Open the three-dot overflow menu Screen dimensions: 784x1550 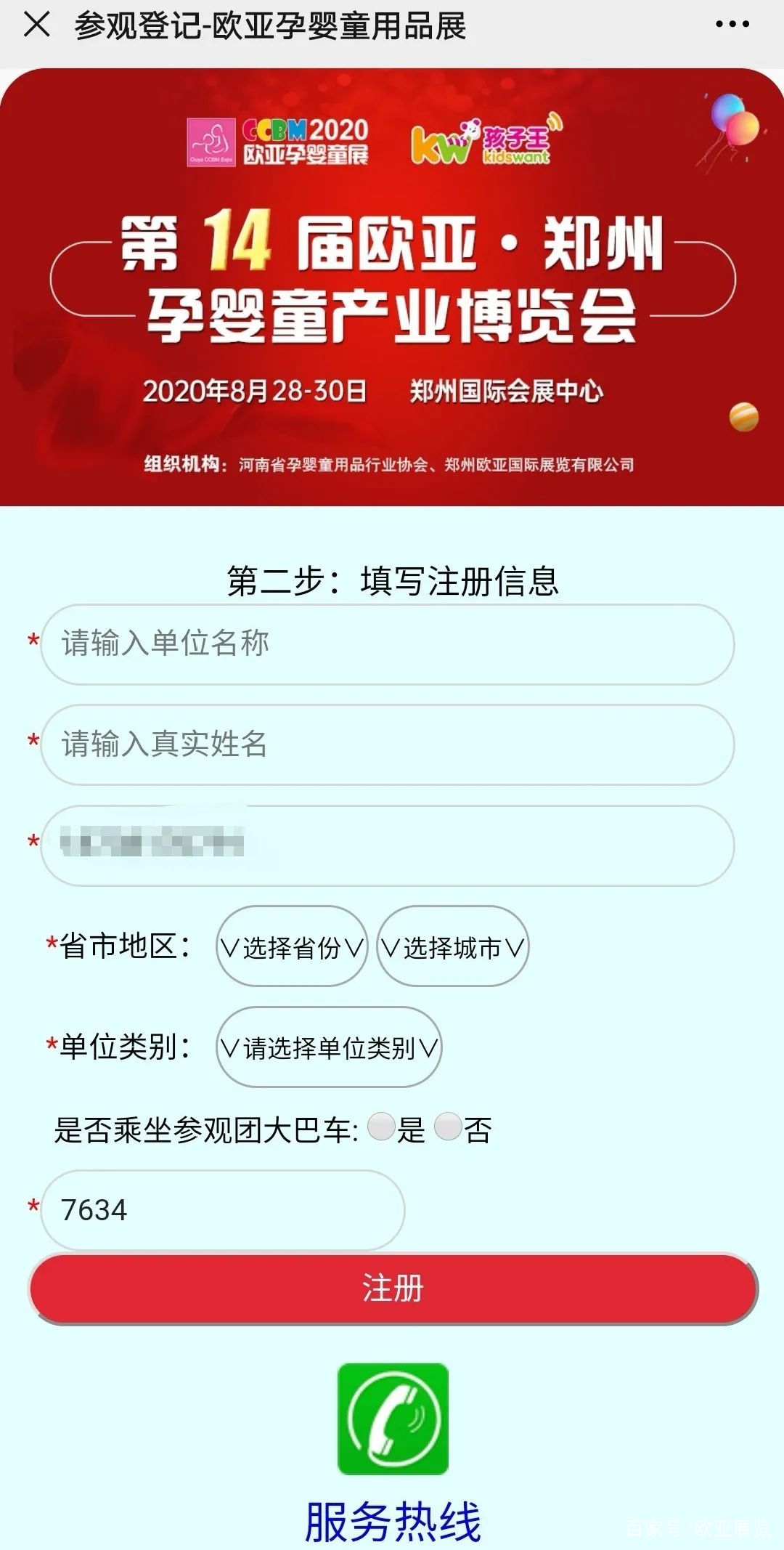point(732,24)
